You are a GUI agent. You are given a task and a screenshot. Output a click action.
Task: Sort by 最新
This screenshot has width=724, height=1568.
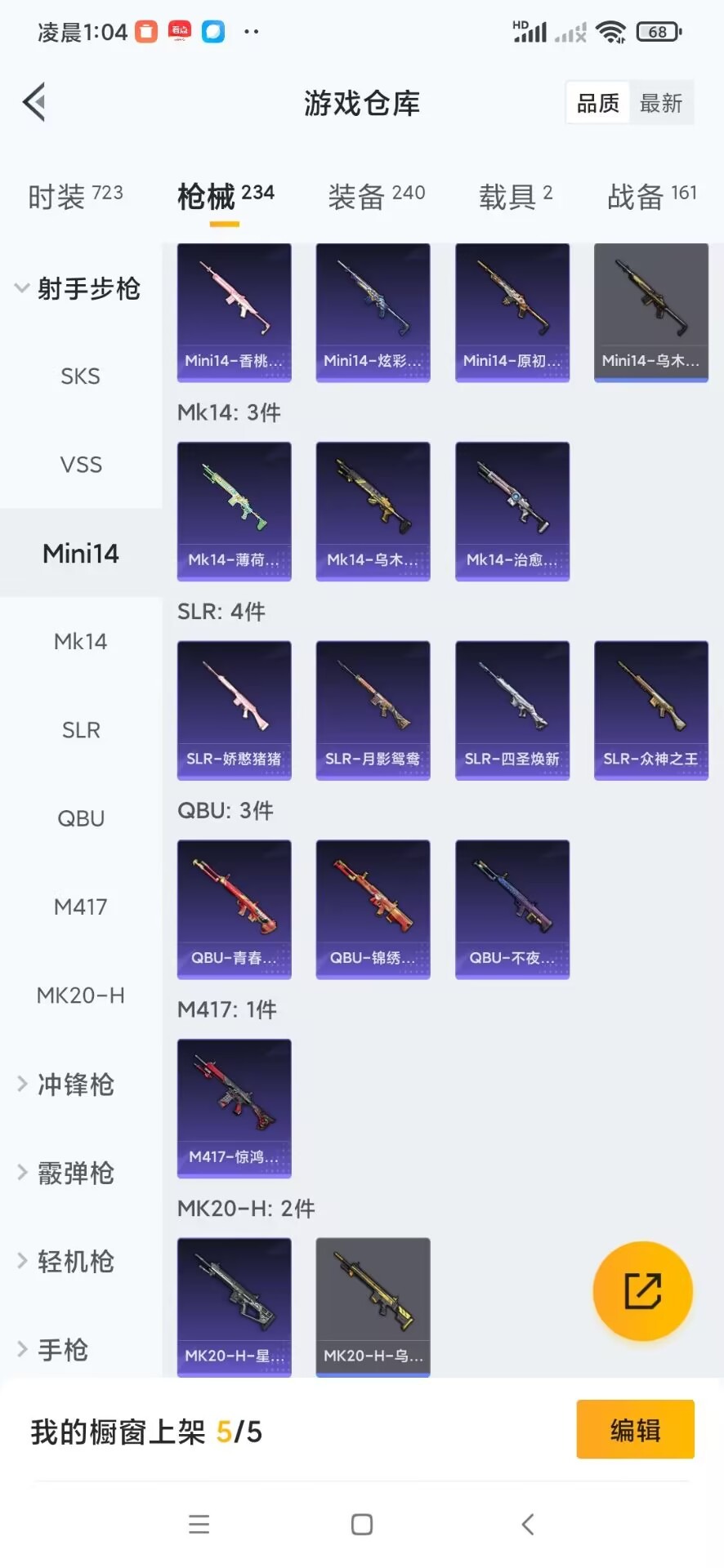pyautogui.click(x=660, y=103)
